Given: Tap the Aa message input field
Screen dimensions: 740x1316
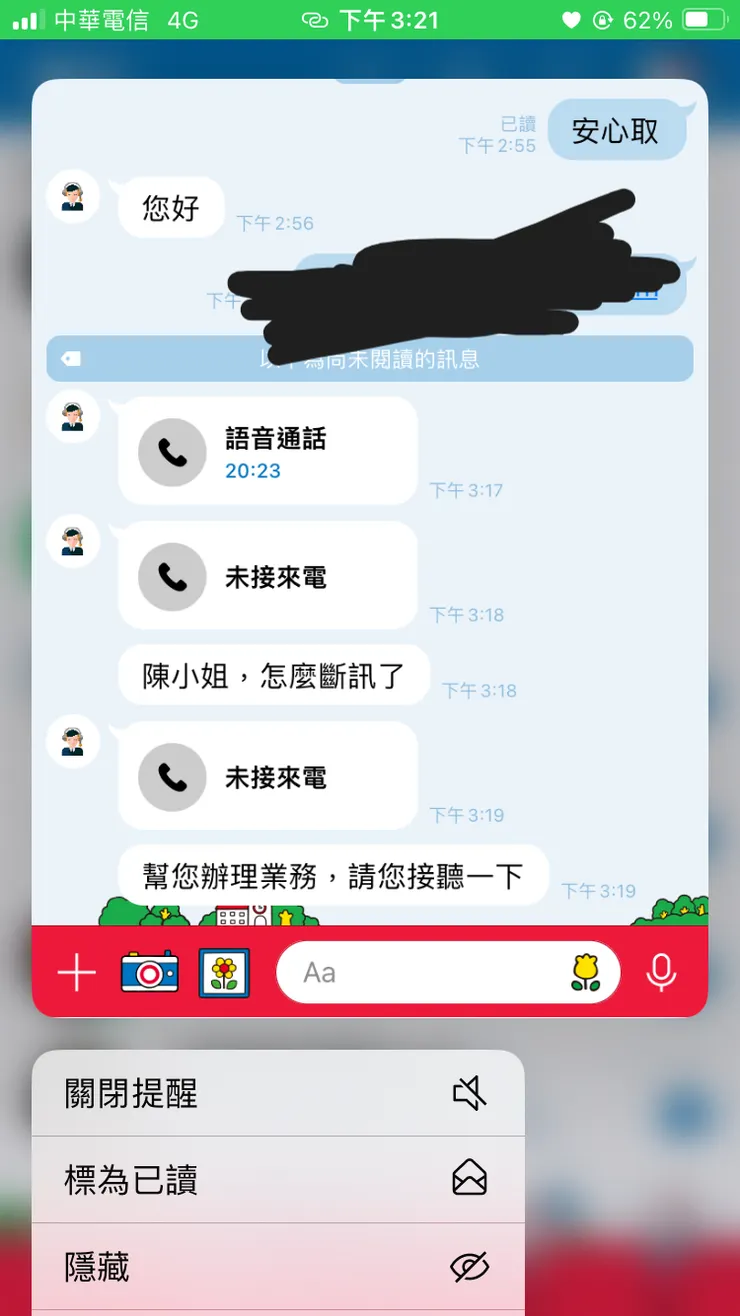Looking at the screenshot, I should [420, 972].
